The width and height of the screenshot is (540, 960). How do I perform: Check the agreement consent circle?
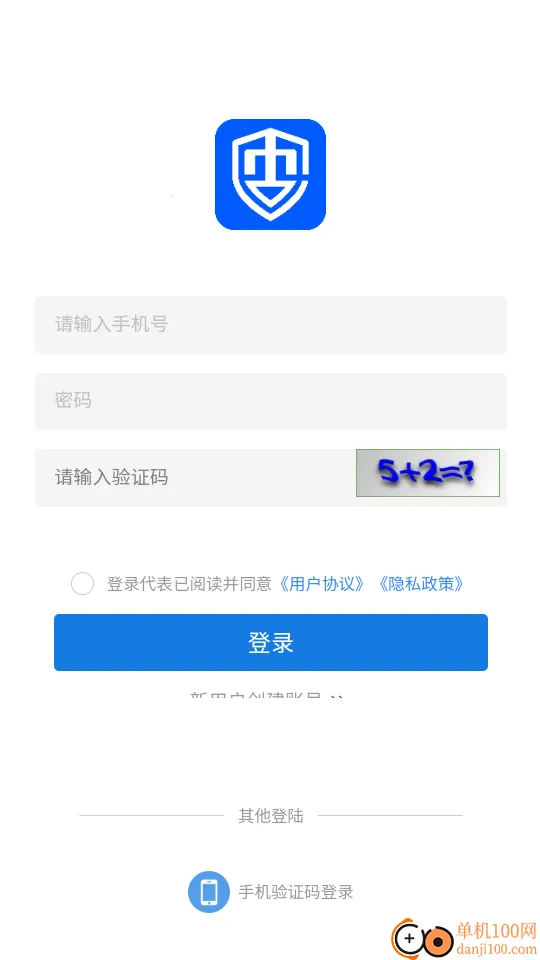[82, 583]
